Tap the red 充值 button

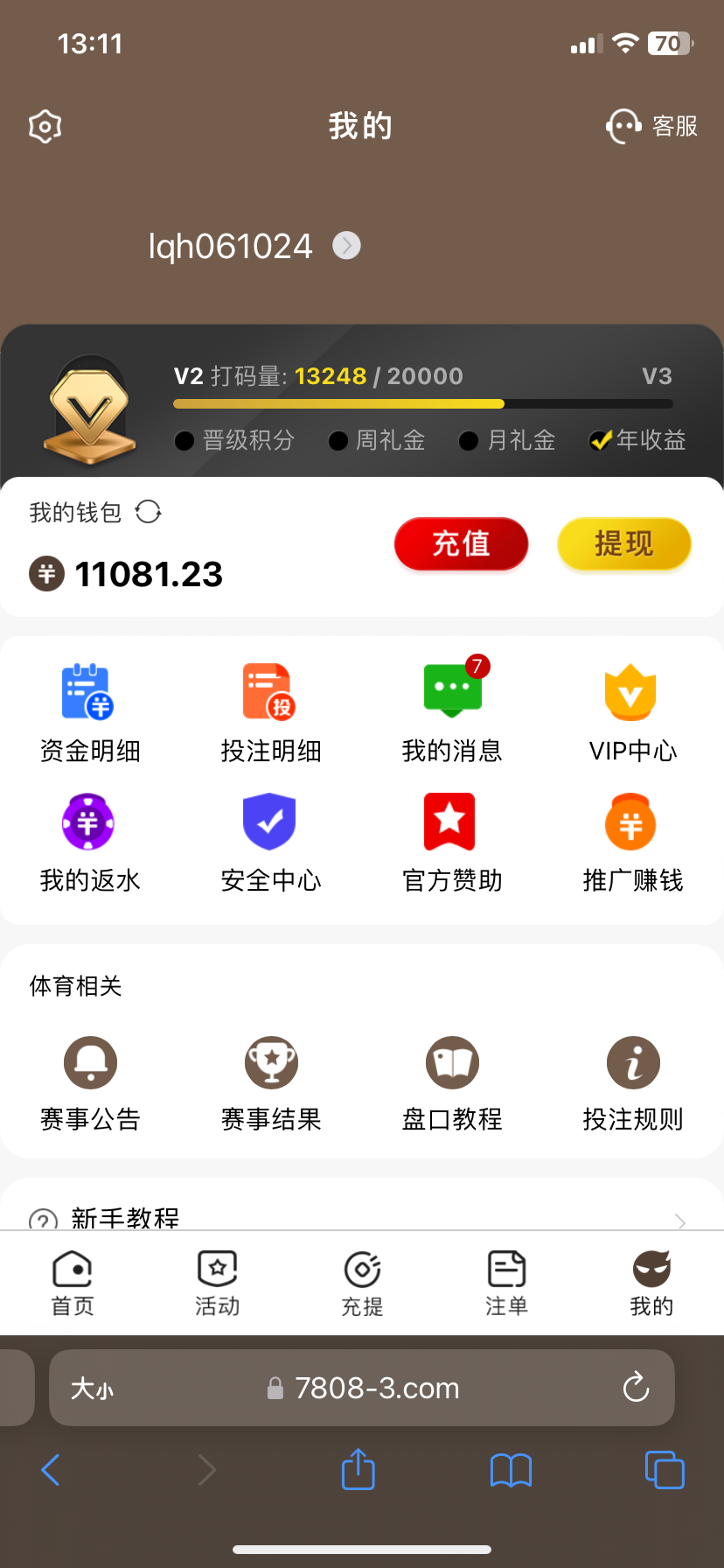coord(461,543)
